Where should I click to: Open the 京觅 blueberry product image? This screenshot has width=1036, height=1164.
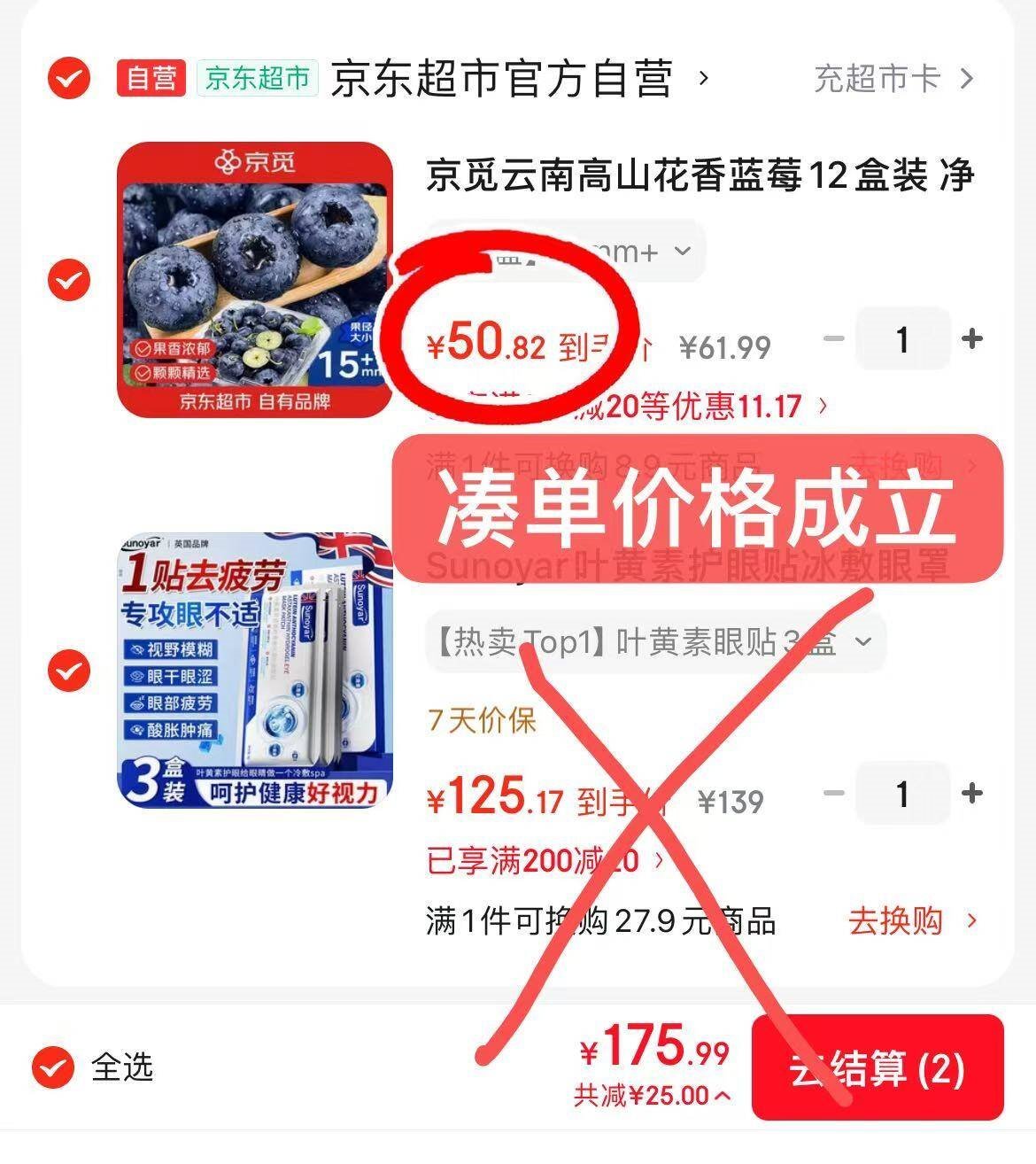tap(255, 279)
